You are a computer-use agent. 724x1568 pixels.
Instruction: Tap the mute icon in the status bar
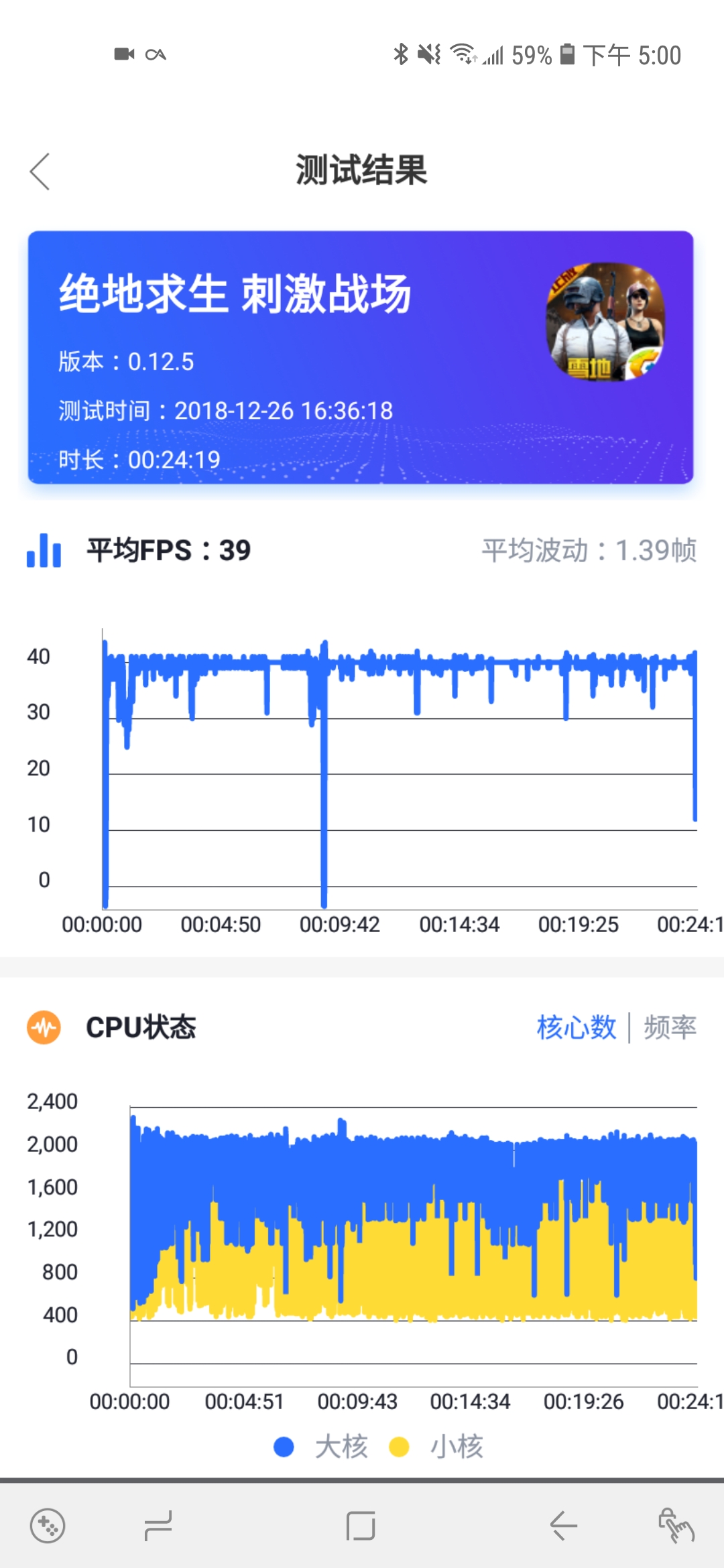[428, 54]
